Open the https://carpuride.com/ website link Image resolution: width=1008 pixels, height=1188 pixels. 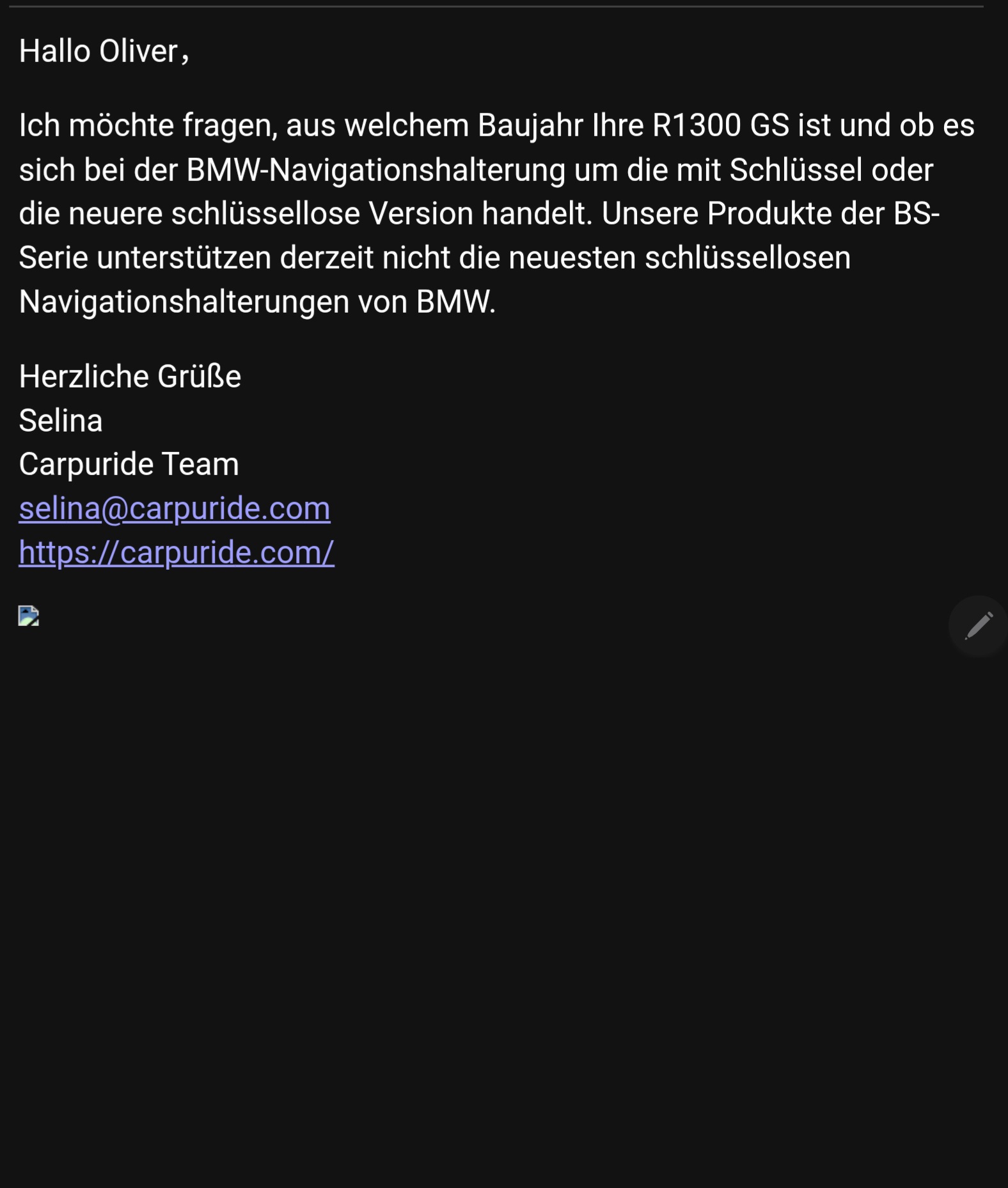[176, 552]
